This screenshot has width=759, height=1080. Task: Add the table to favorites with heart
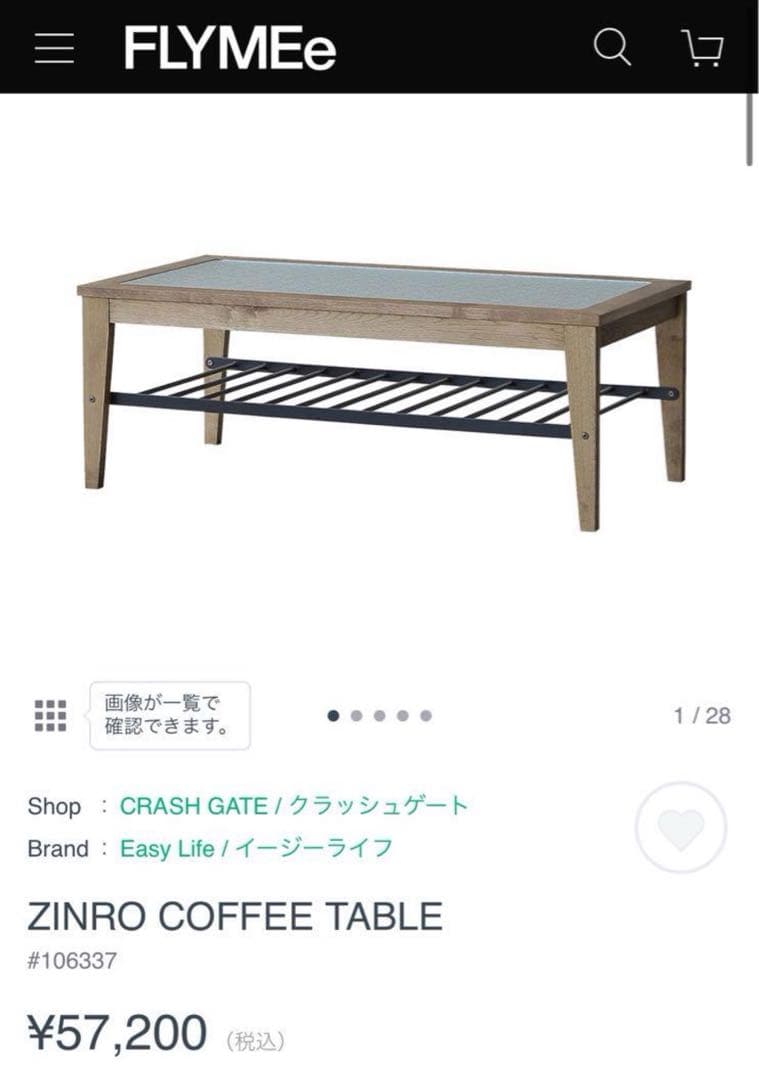[681, 828]
